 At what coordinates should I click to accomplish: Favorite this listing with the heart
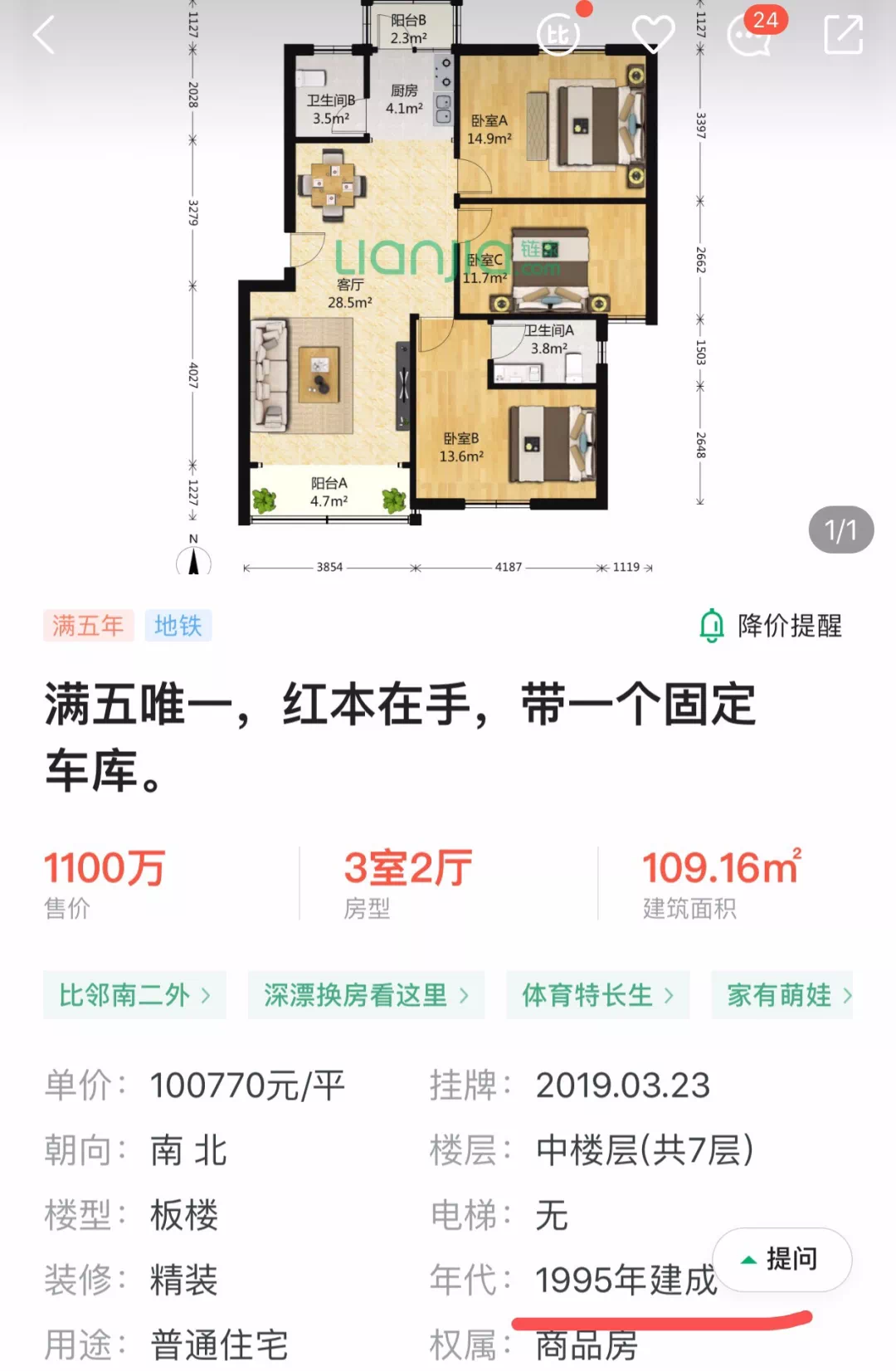pyautogui.click(x=653, y=36)
